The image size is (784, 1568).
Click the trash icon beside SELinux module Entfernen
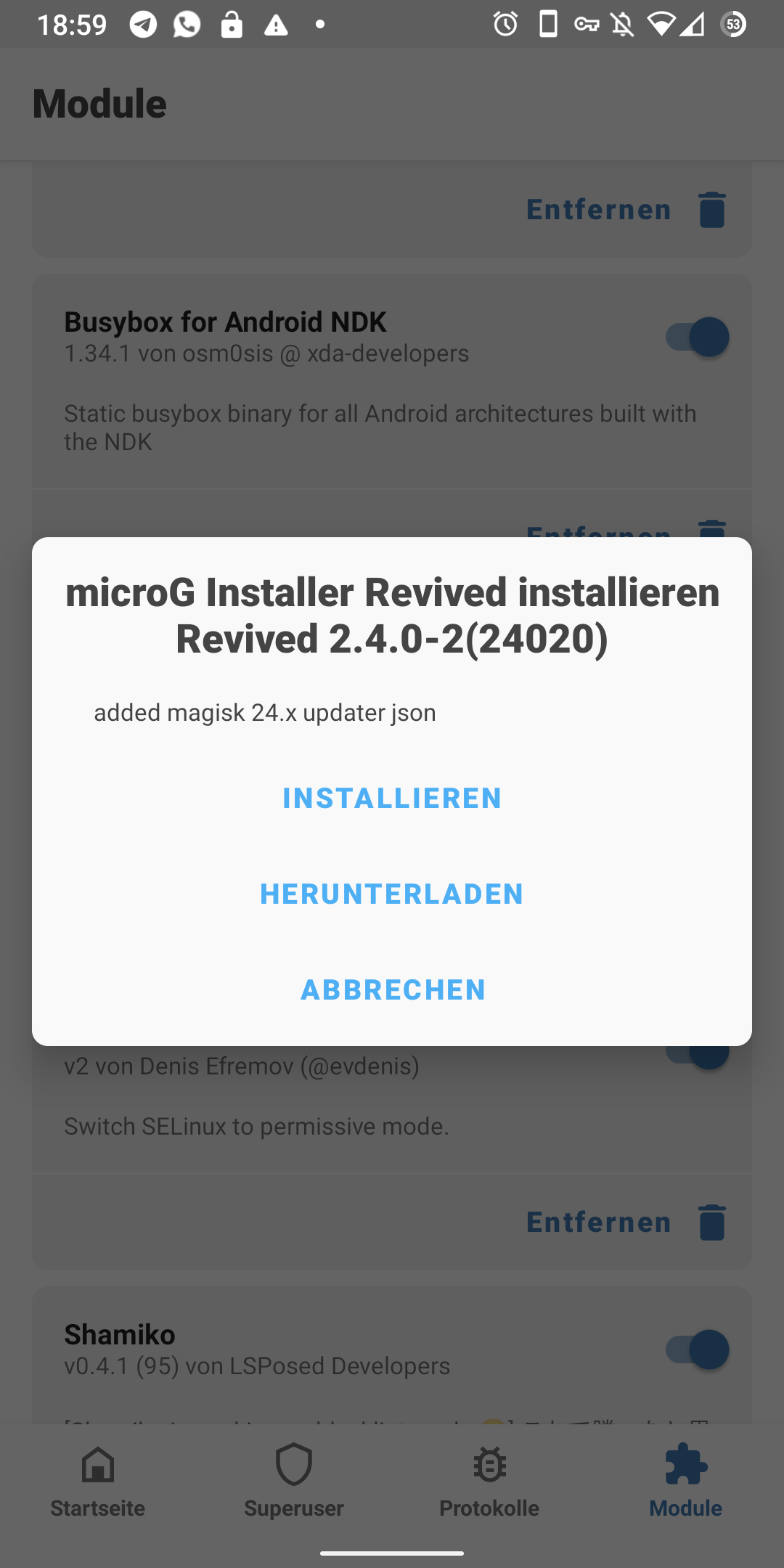click(x=713, y=1222)
